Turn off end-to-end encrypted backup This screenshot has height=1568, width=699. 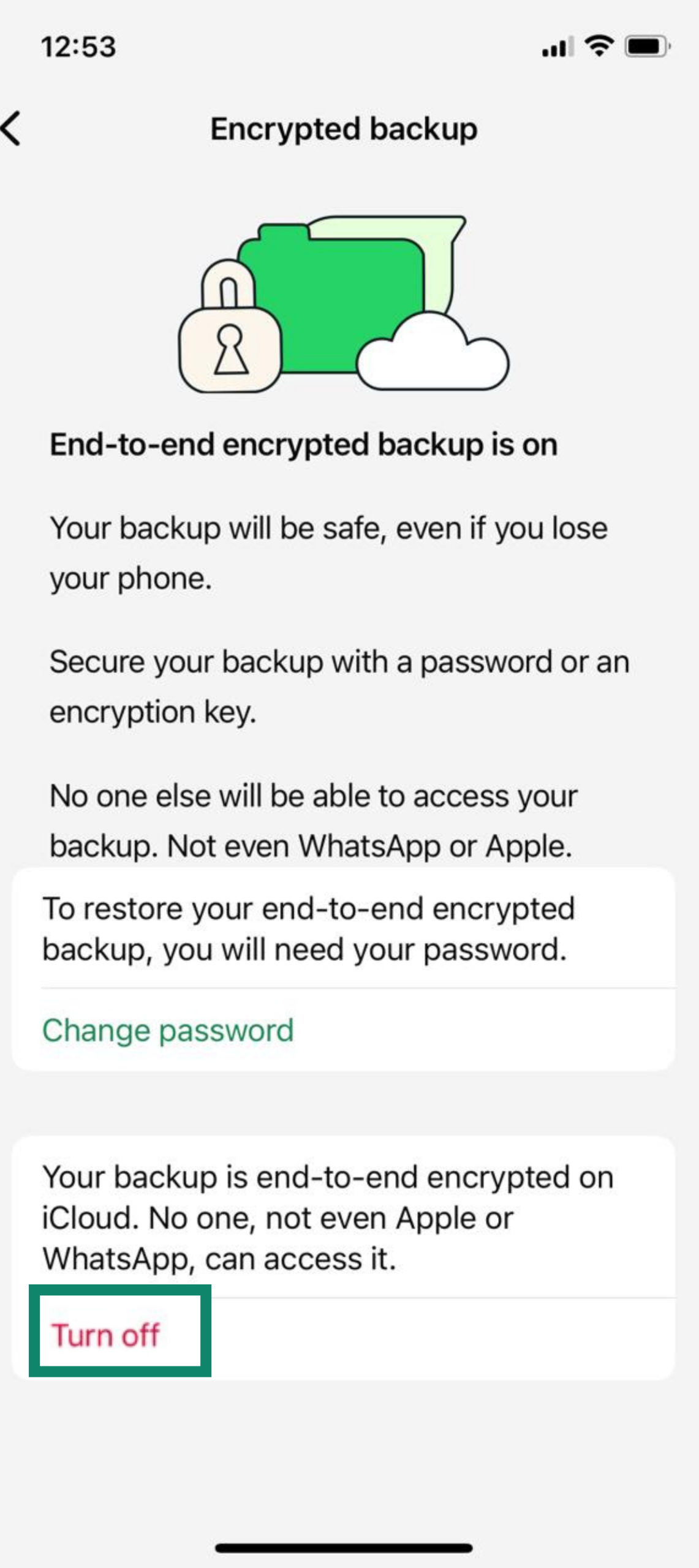point(105,1335)
